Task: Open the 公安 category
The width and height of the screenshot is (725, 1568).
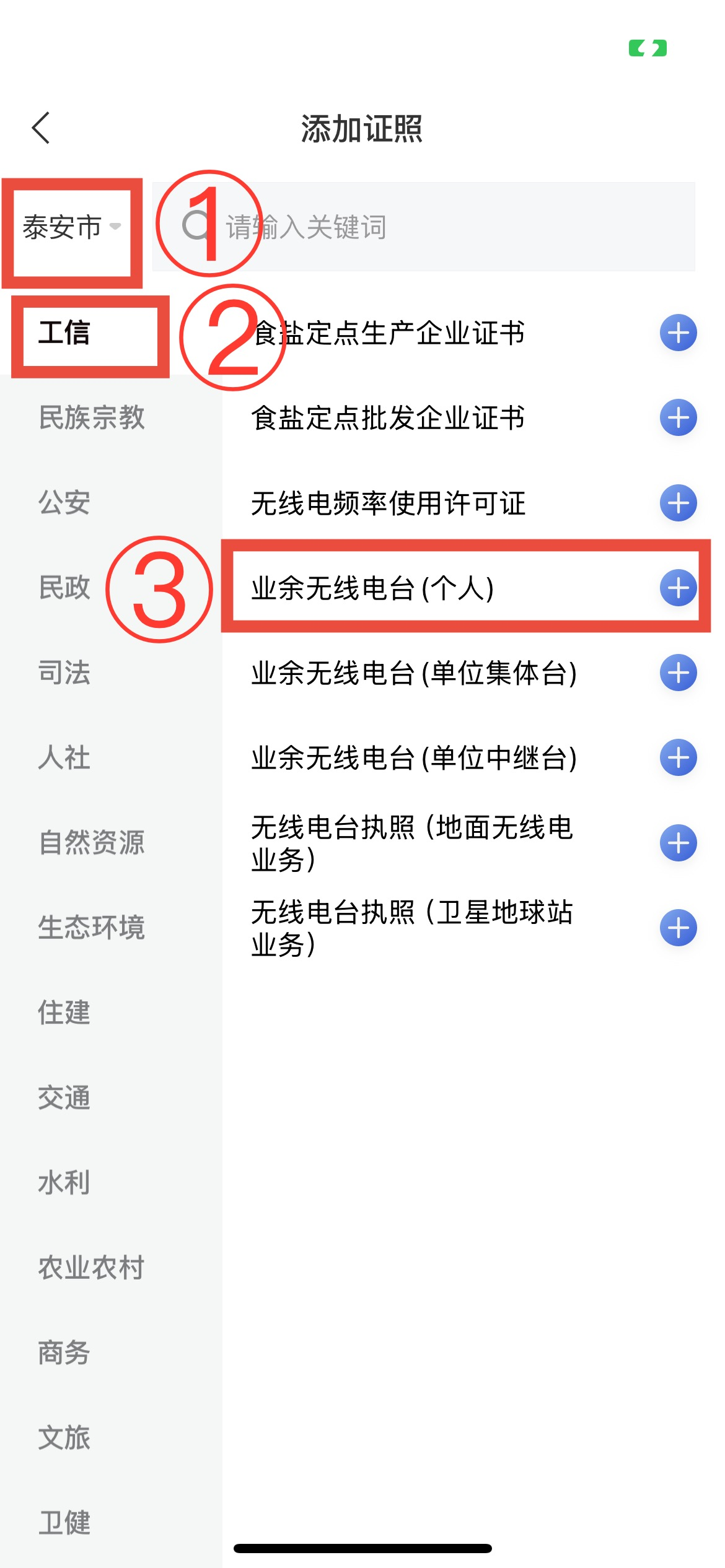Action: (x=64, y=502)
